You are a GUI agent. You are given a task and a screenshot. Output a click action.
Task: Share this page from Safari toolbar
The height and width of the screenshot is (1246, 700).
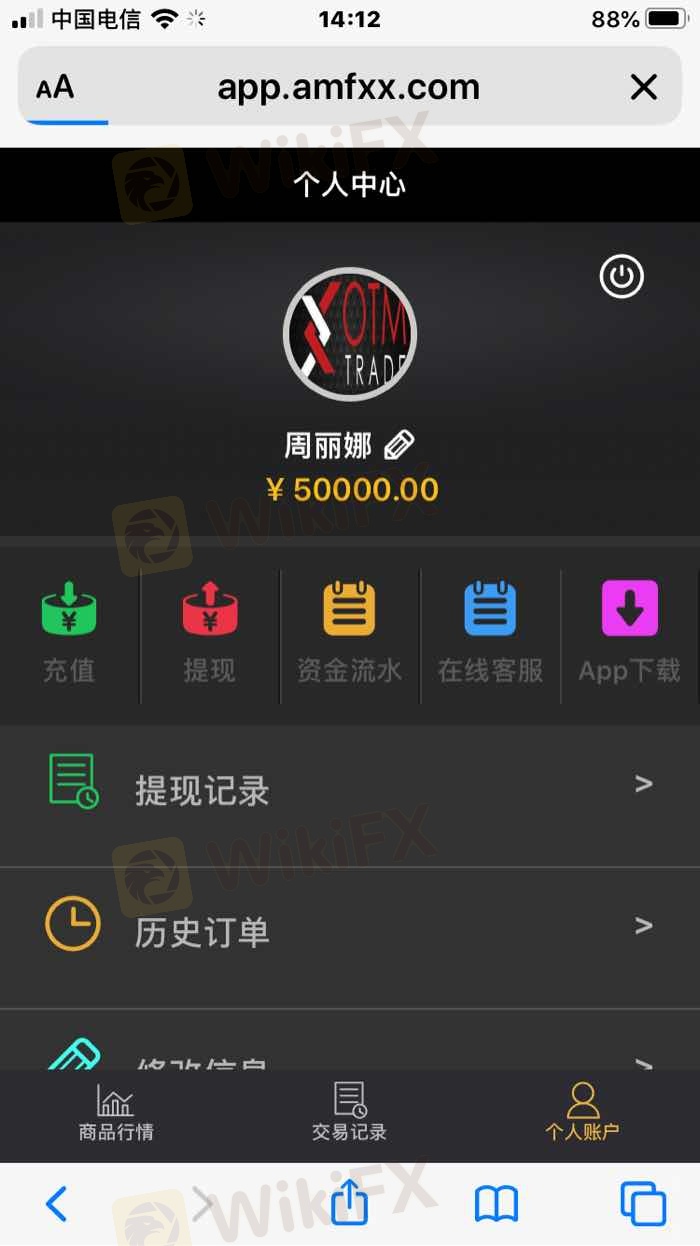click(349, 1202)
